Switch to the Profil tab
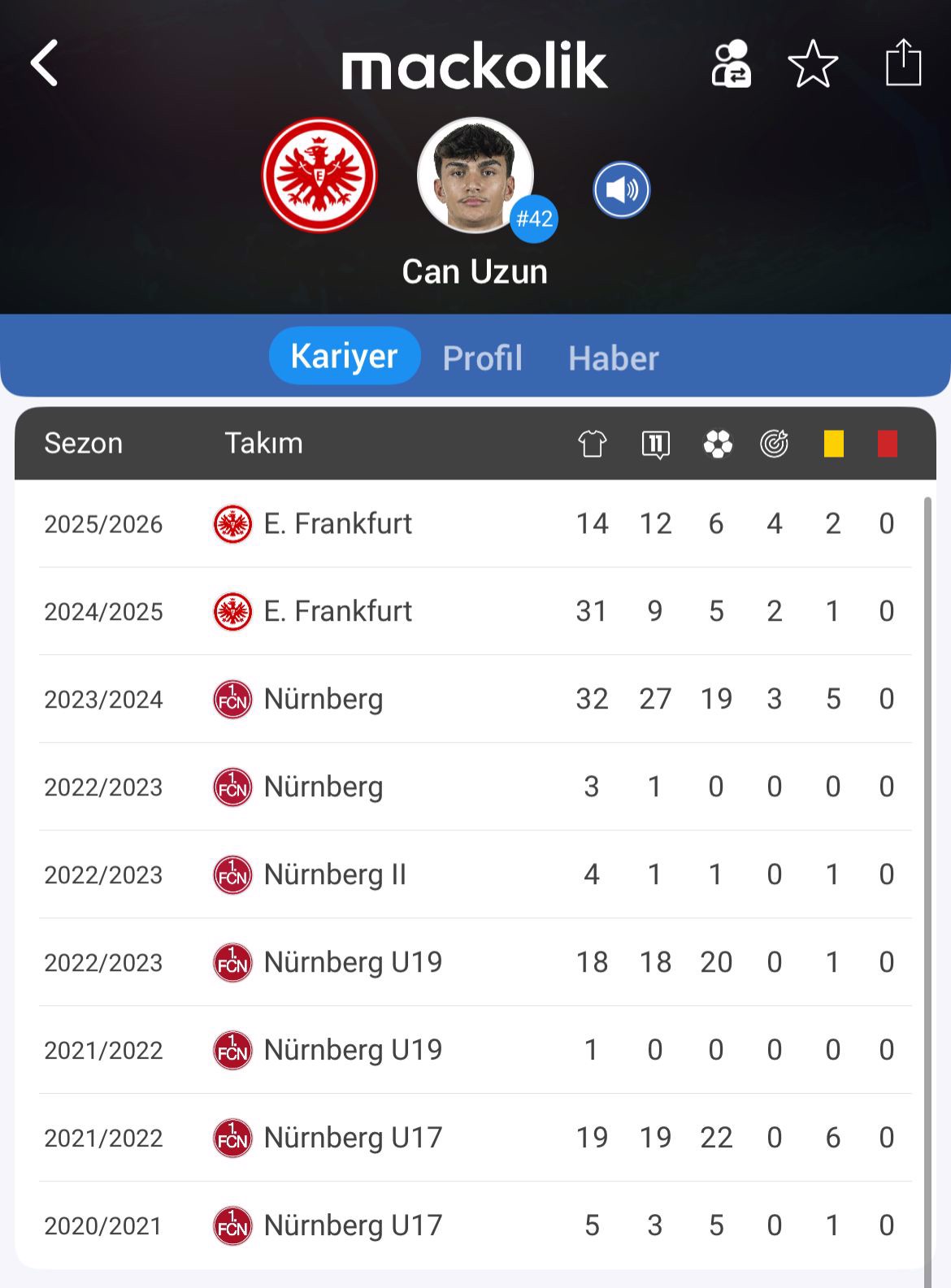The width and height of the screenshot is (951, 1288). click(482, 358)
